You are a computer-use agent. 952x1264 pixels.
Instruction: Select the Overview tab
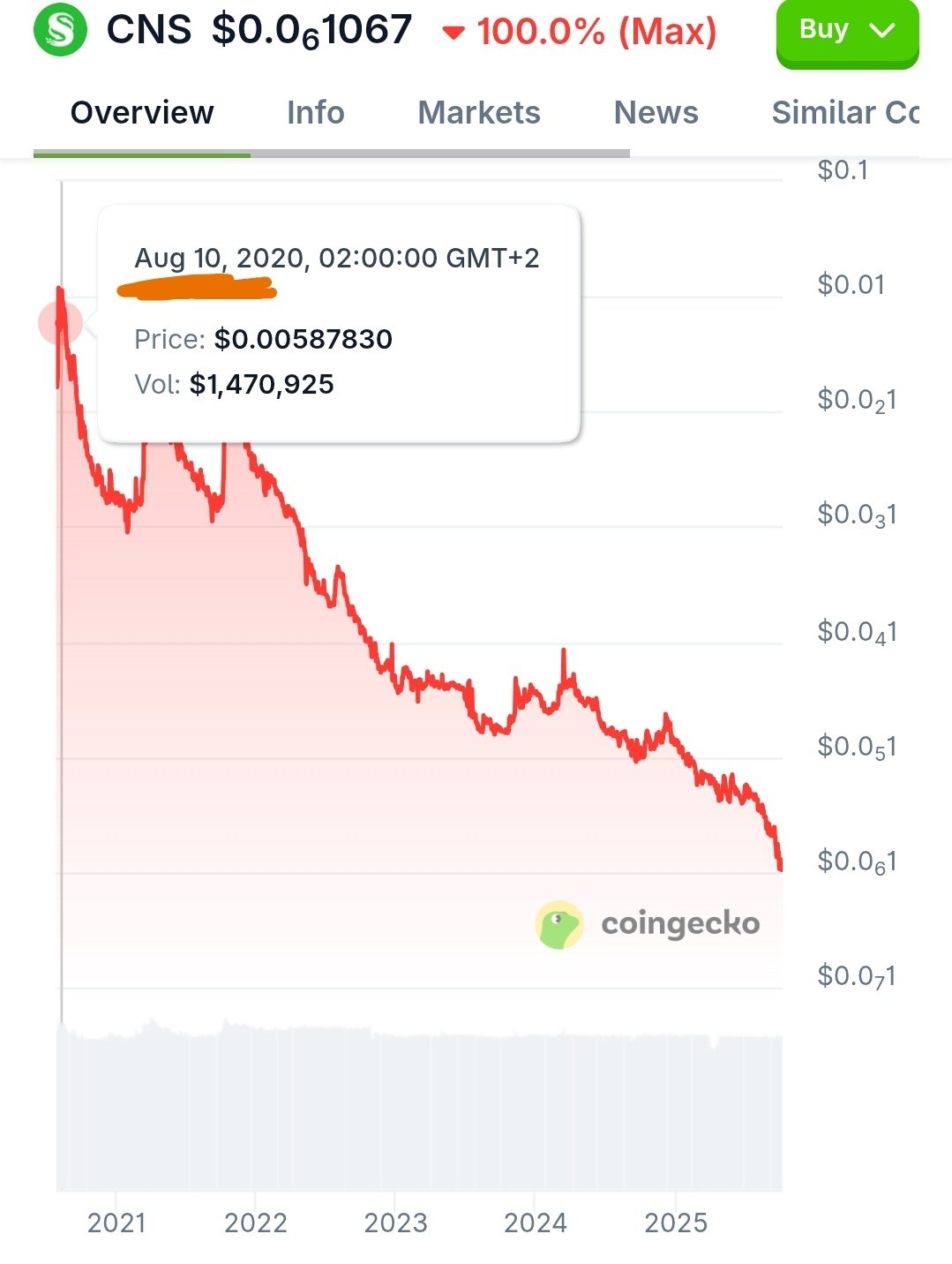click(x=142, y=113)
